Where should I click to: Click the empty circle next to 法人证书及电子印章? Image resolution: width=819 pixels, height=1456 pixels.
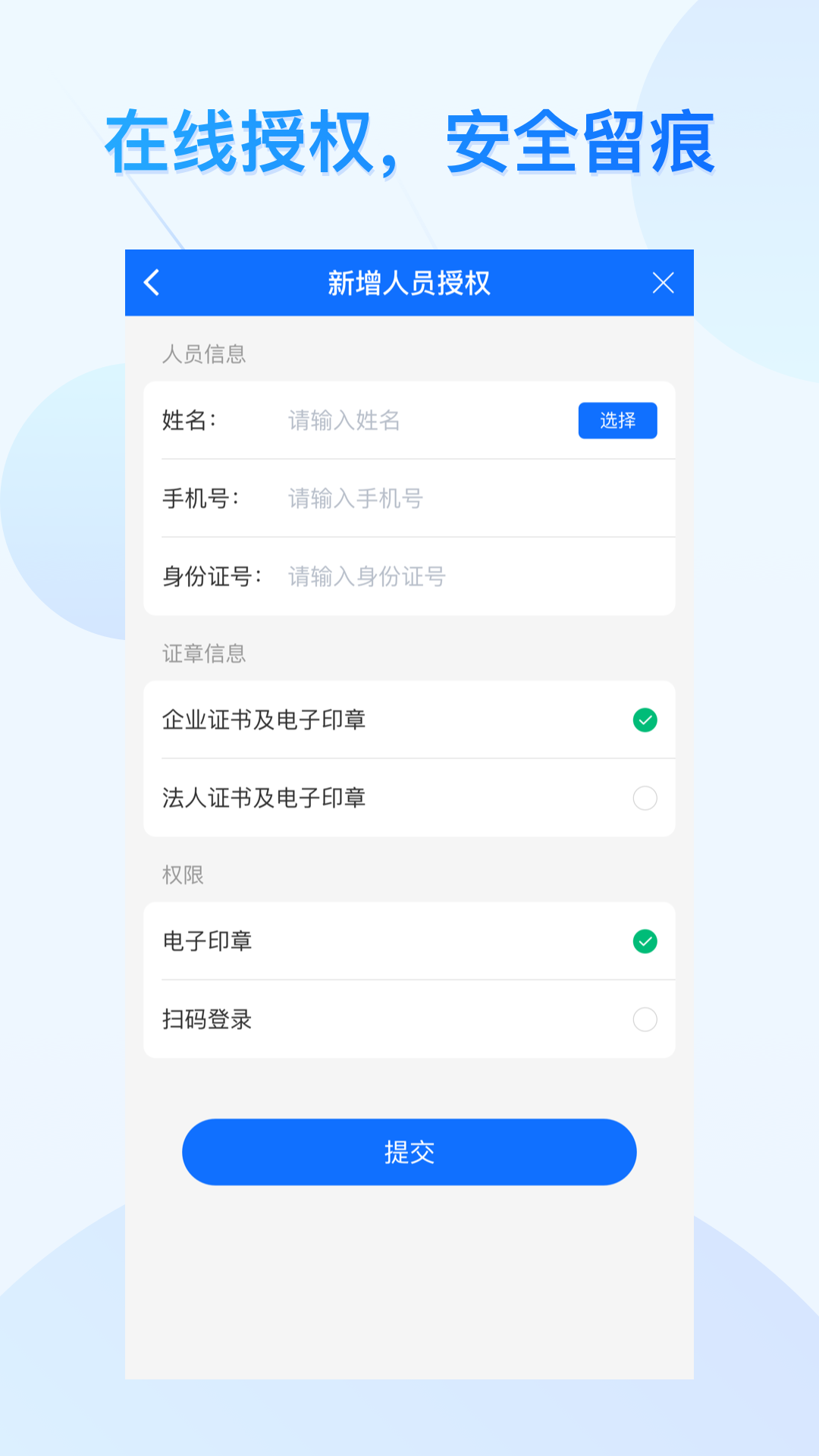click(645, 798)
